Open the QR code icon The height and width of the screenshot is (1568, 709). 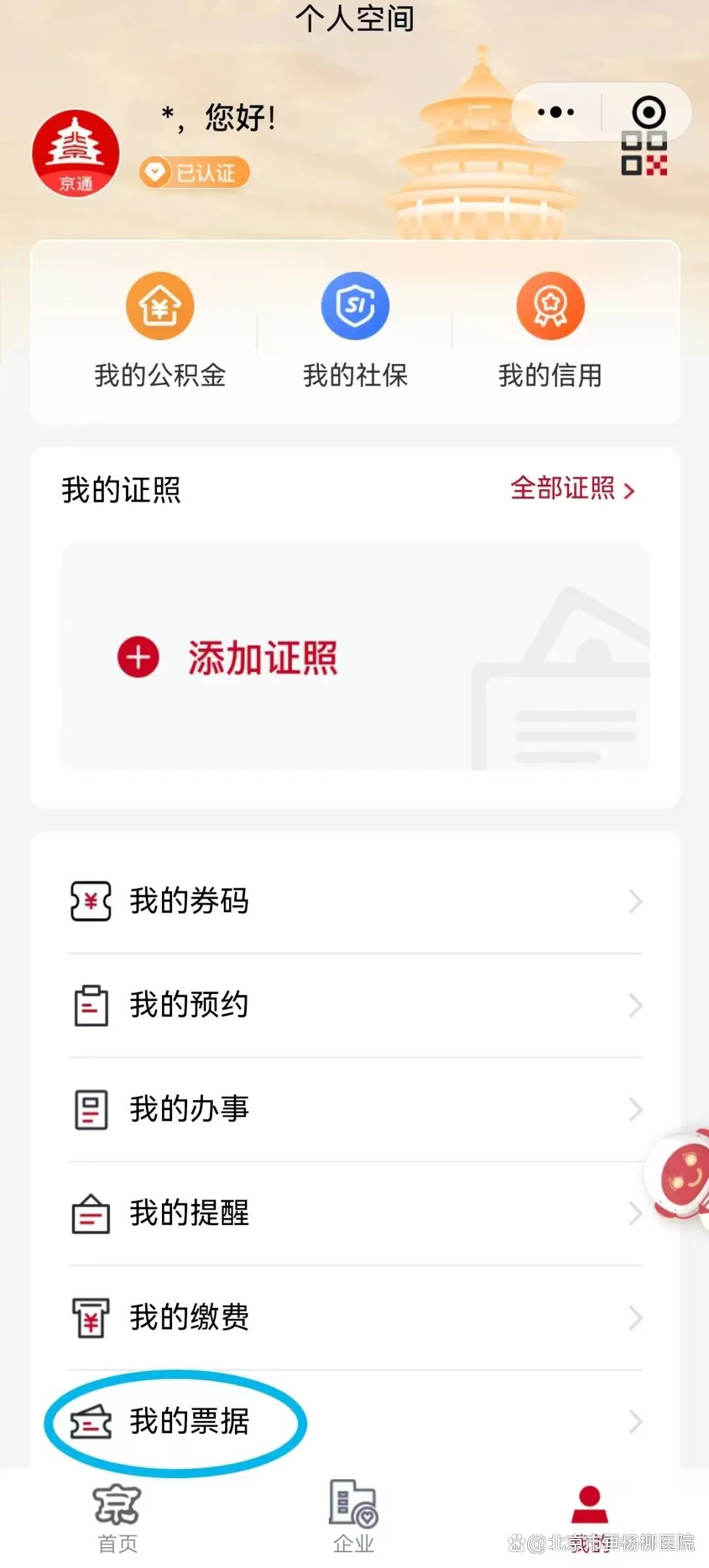pyautogui.click(x=644, y=154)
